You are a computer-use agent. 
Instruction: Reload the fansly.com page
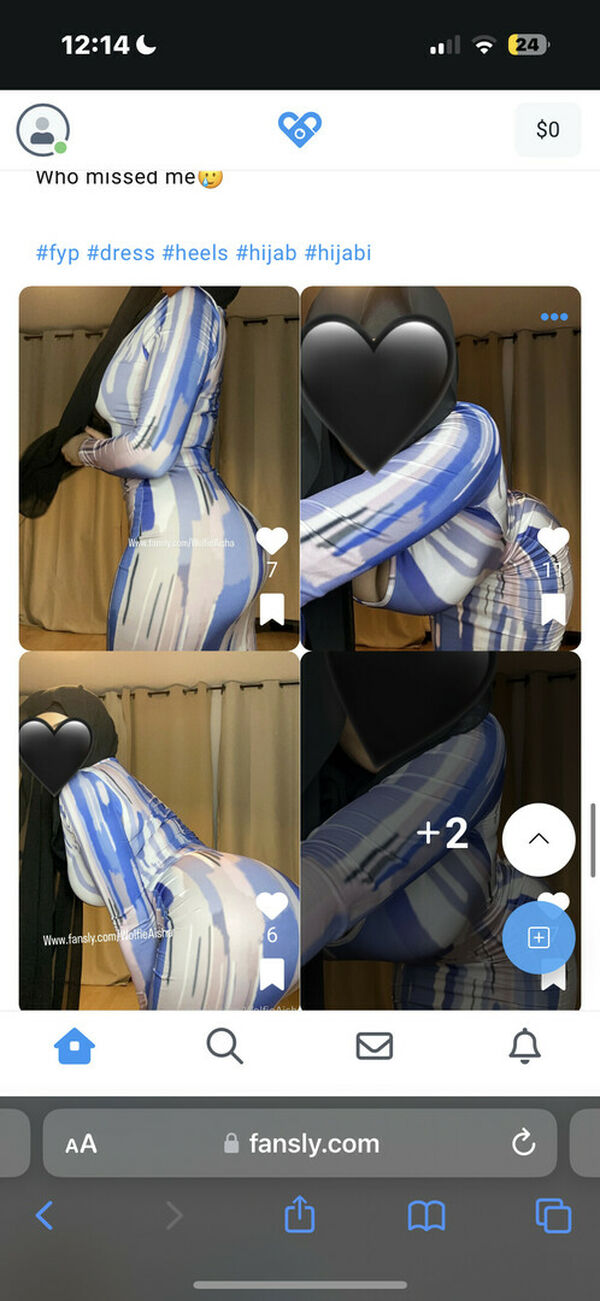coord(523,1144)
